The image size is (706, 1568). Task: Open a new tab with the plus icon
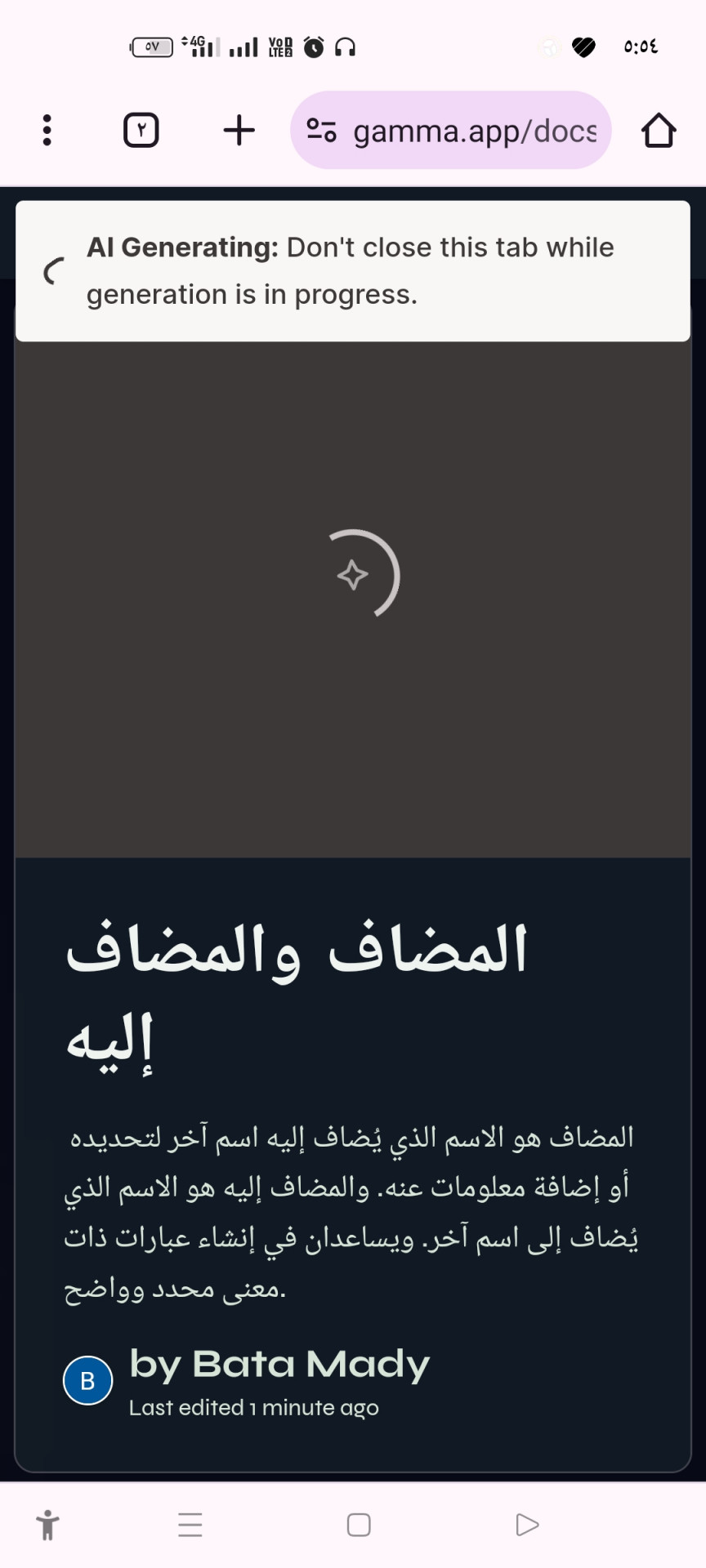[x=239, y=130]
